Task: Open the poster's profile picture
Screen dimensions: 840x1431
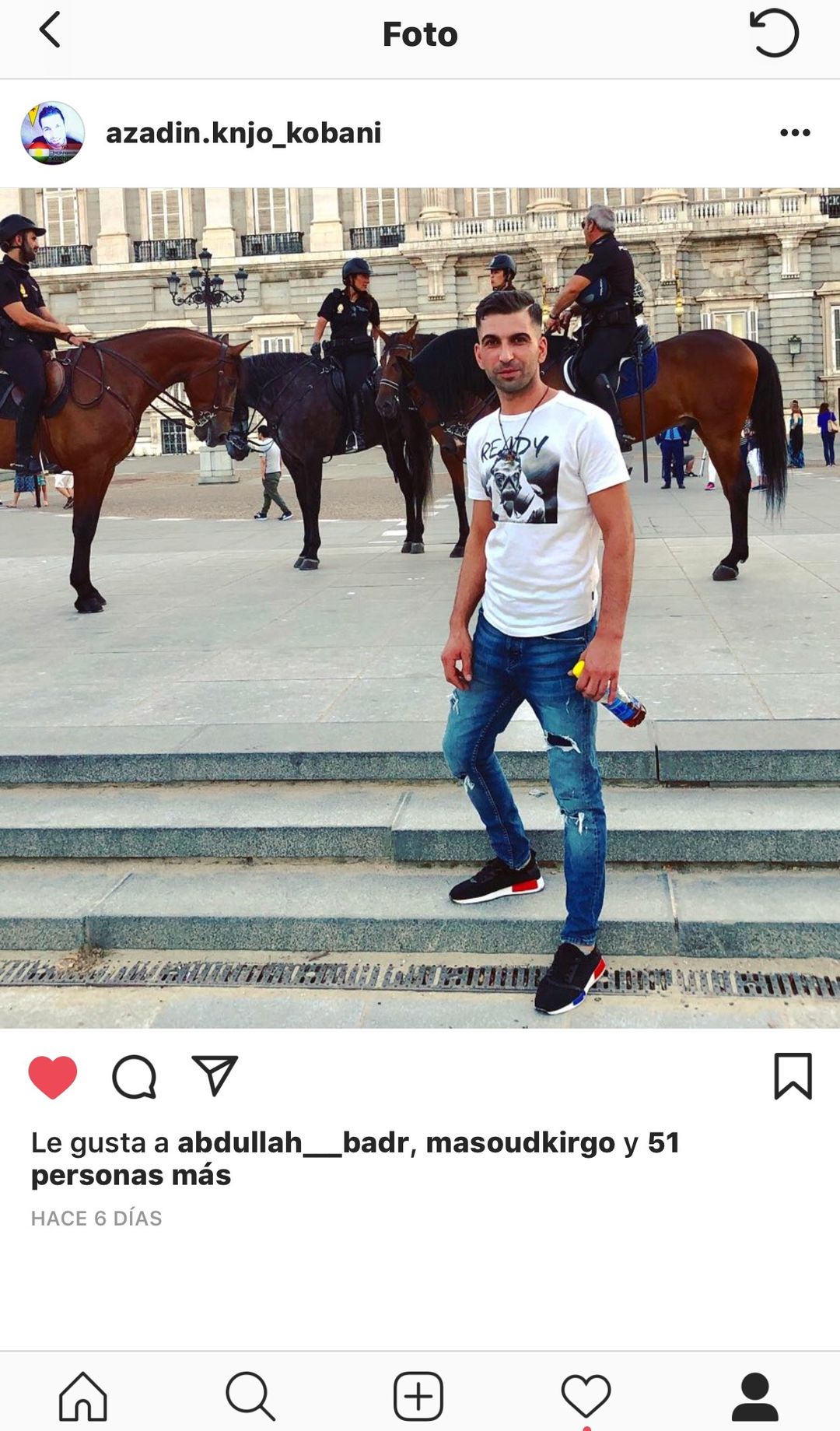Action: point(52,133)
